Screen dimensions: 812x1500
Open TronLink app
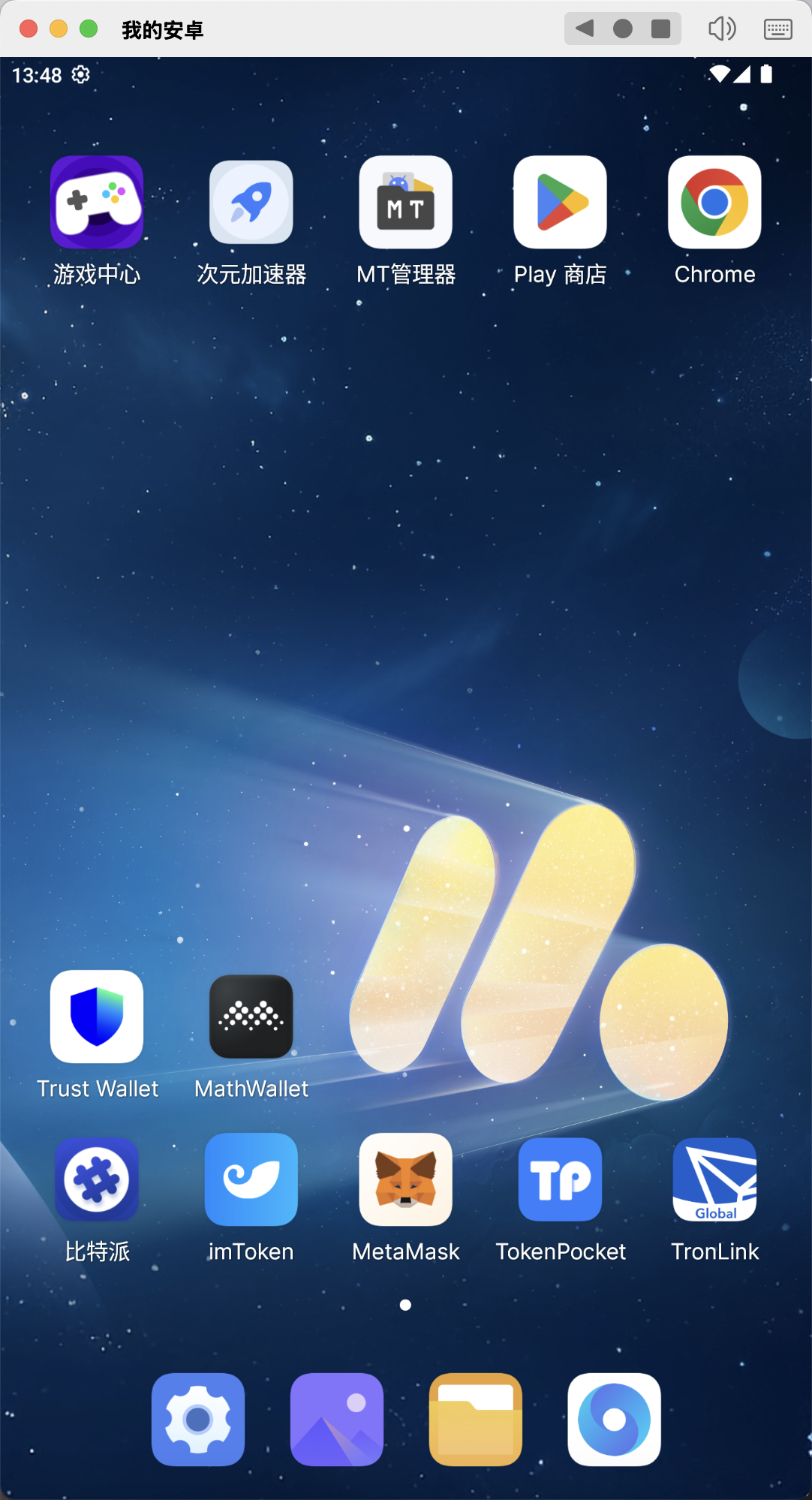coord(715,1179)
